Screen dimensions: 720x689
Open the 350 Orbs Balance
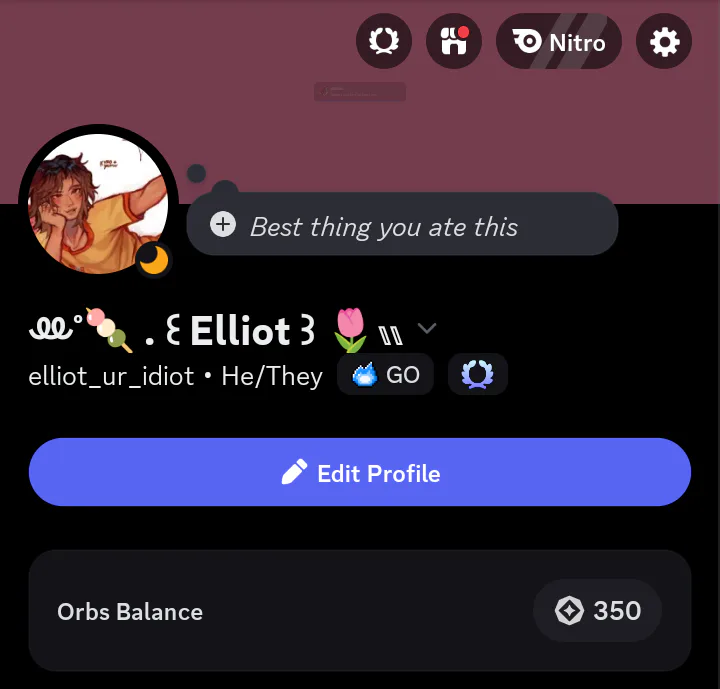point(598,610)
